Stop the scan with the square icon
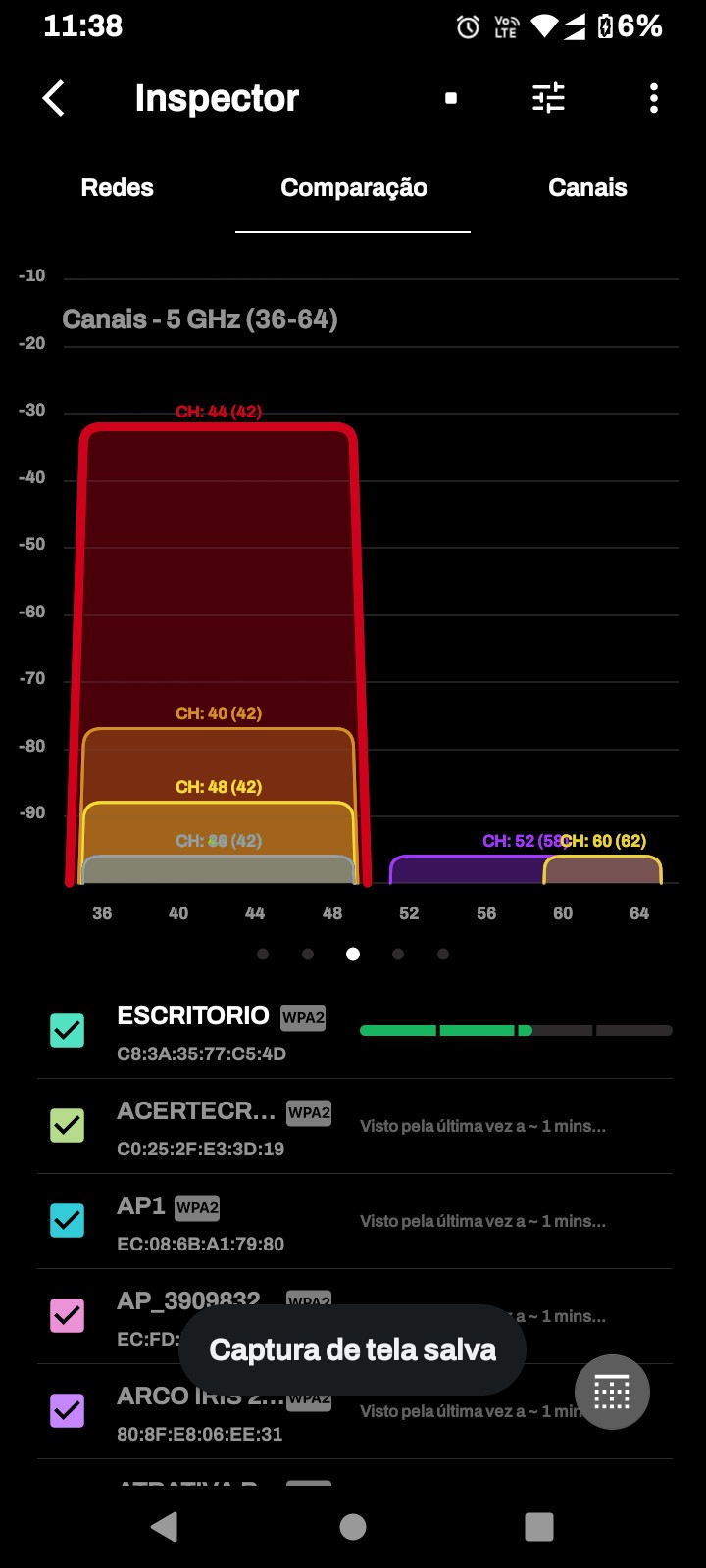The width and height of the screenshot is (706, 1568). (451, 98)
